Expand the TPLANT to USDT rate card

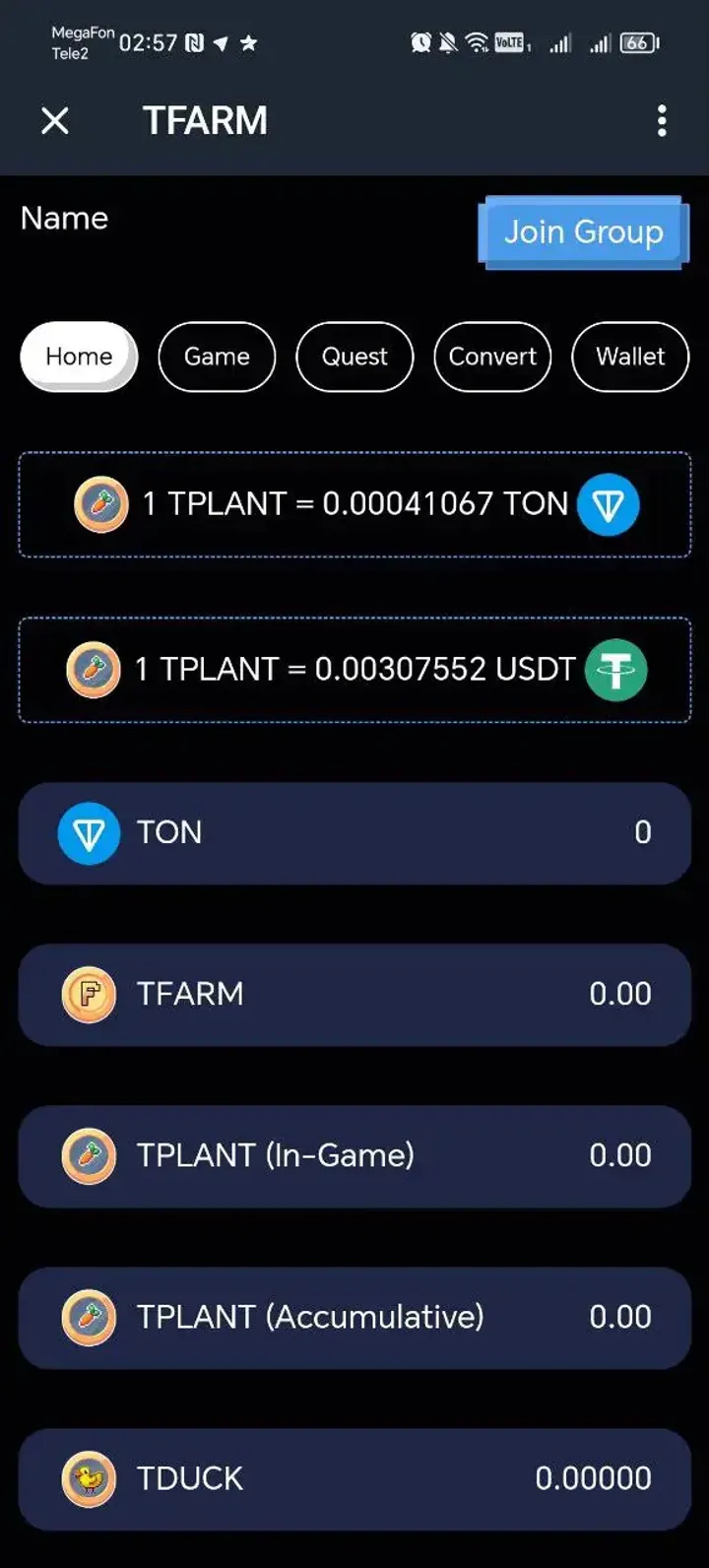pos(354,670)
